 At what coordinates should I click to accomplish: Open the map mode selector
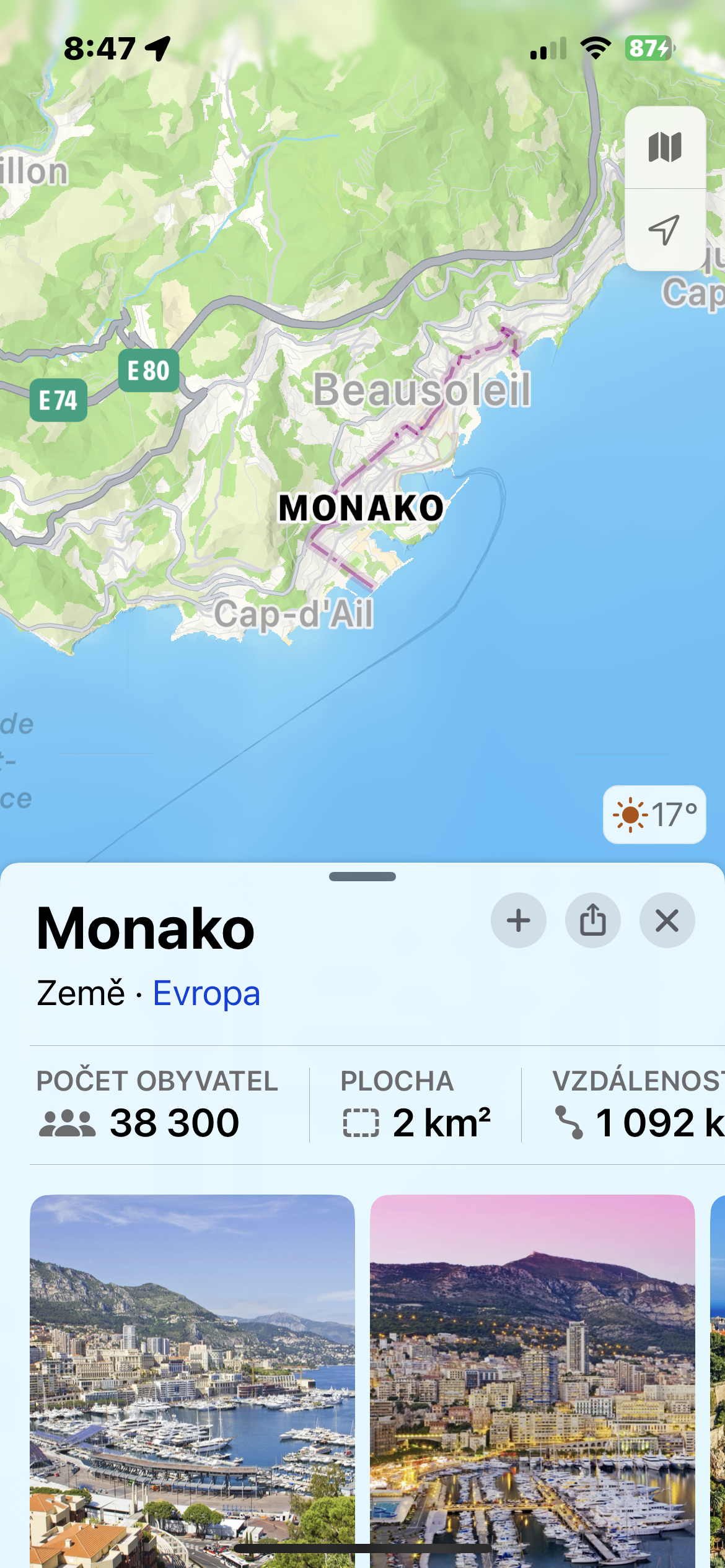click(665, 147)
